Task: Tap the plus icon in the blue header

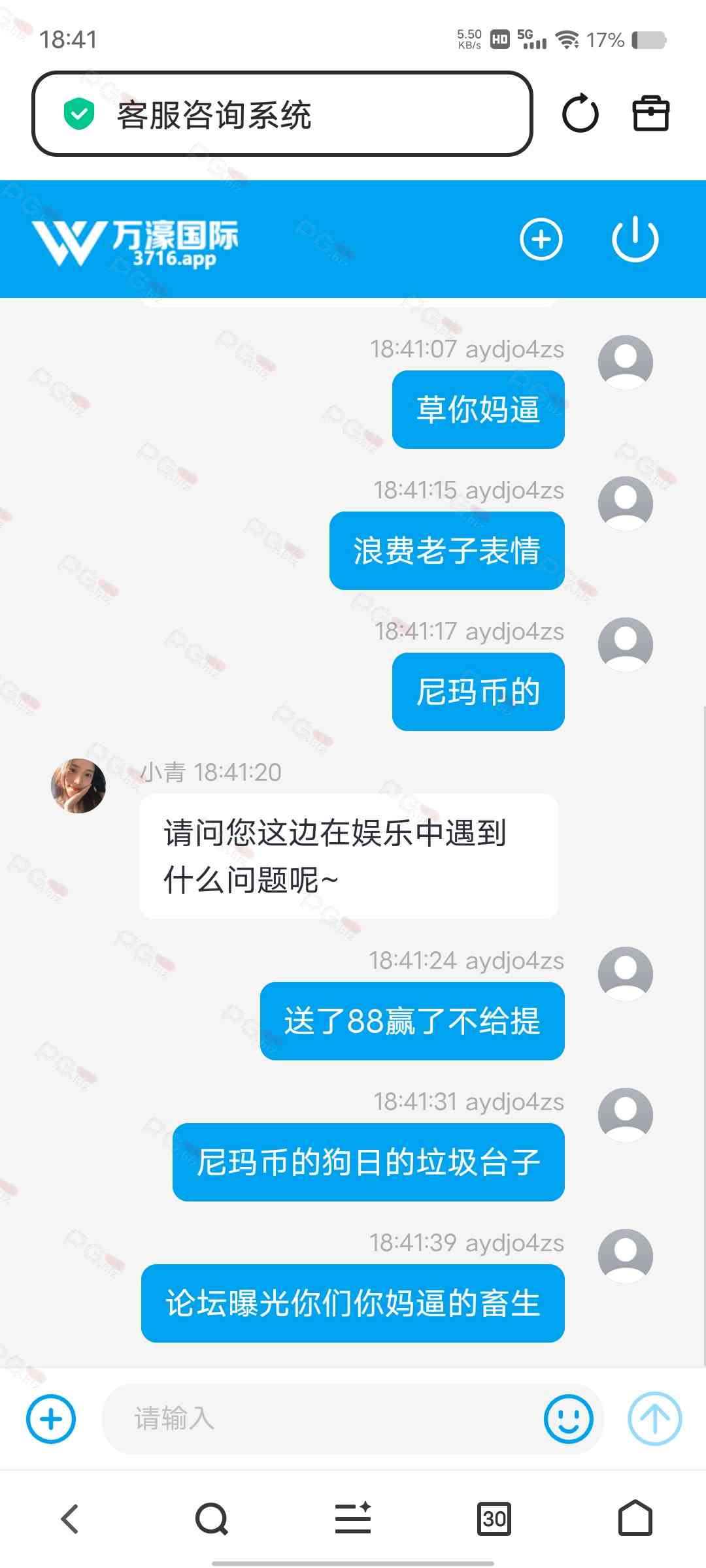Action: pyautogui.click(x=541, y=239)
